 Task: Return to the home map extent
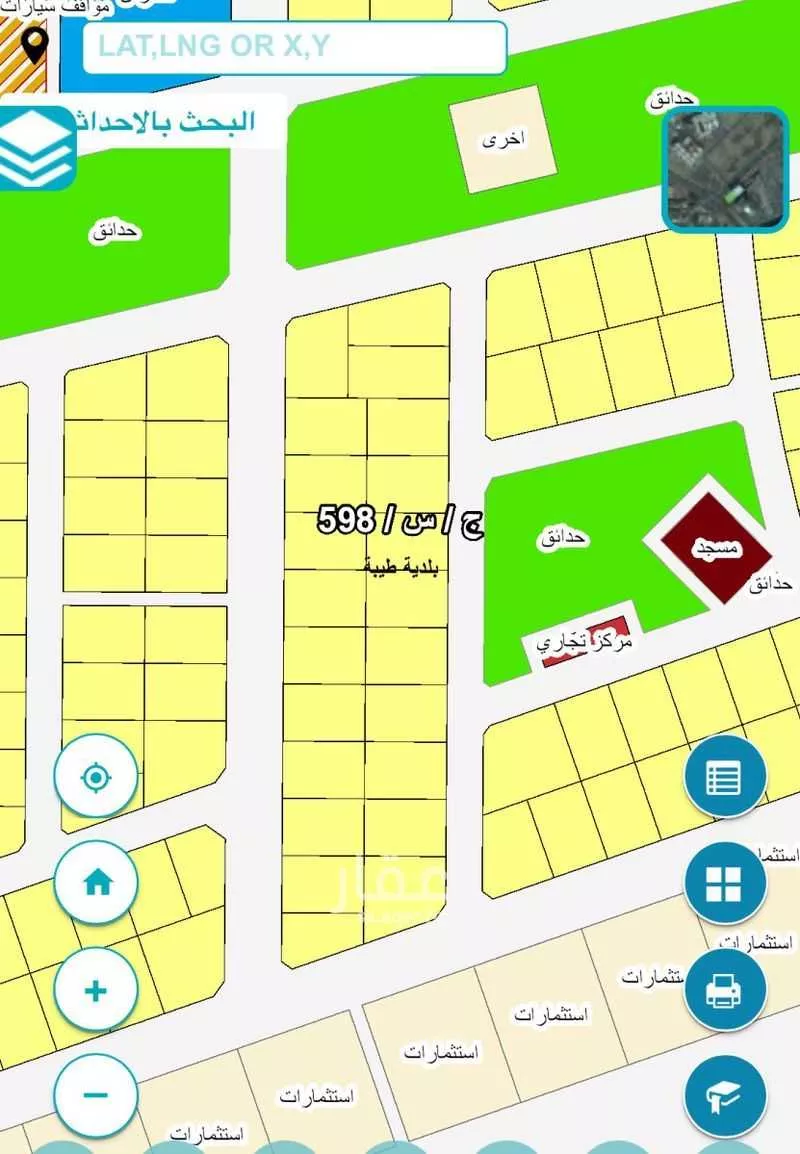96,882
